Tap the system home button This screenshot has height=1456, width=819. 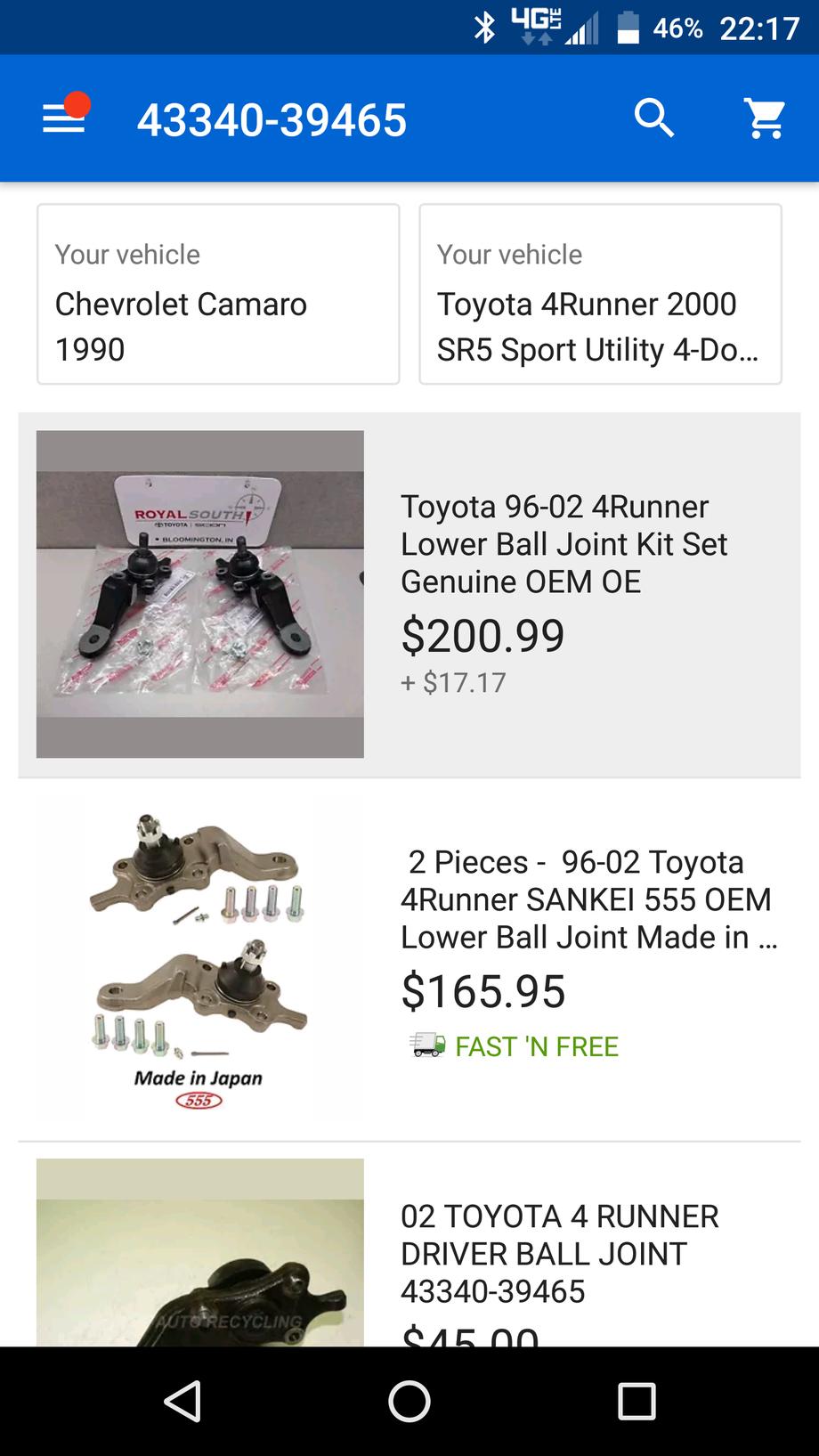(409, 1401)
